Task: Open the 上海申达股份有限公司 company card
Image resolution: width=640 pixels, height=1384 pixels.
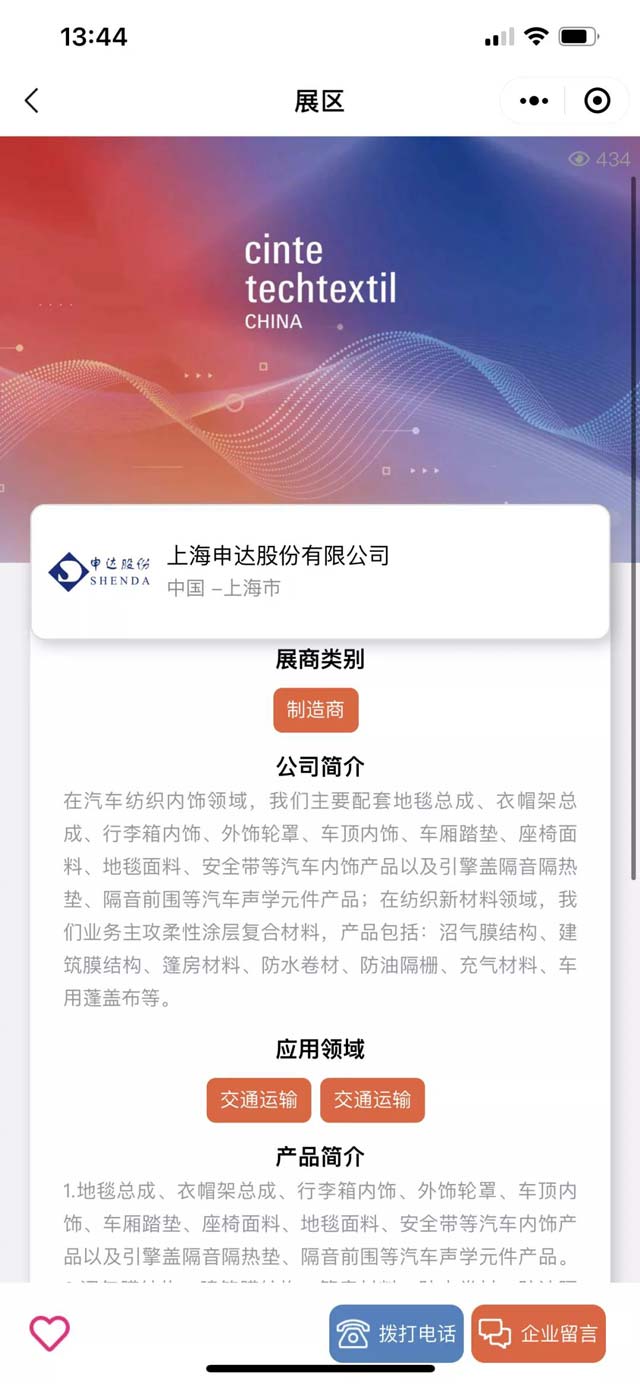Action: pyautogui.click(x=320, y=571)
